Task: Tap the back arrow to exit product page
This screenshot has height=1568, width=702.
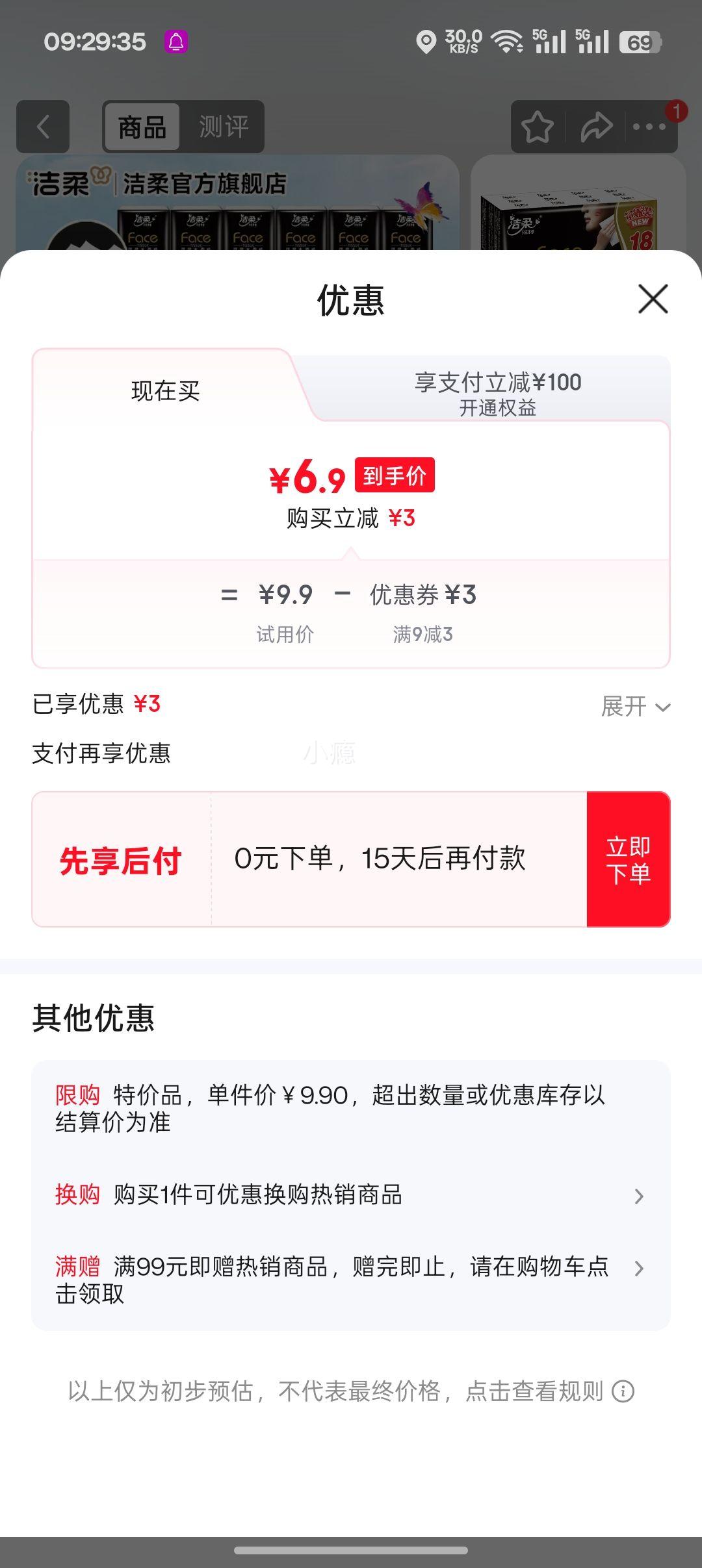Action: coord(43,126)
